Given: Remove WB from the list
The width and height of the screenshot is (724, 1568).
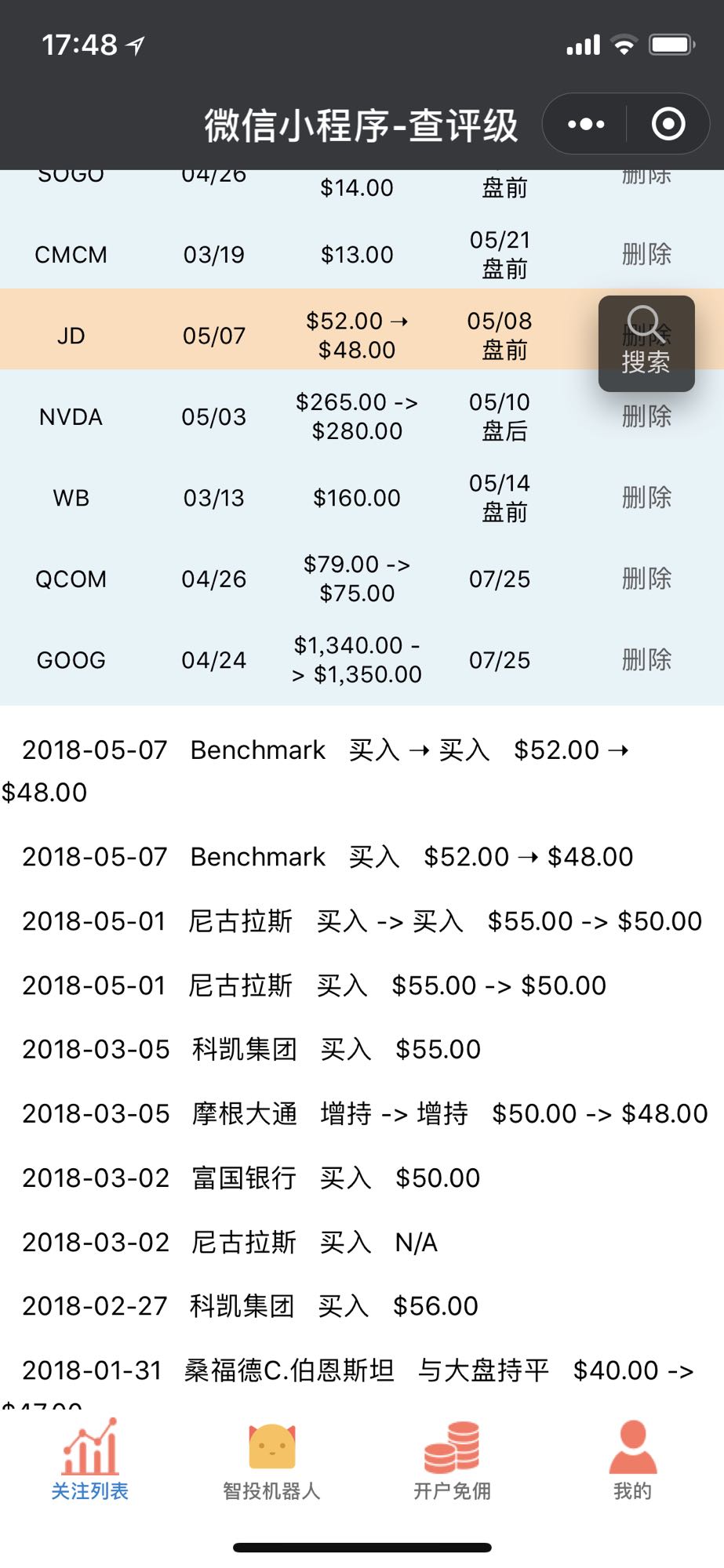Looking at the screenshot, I should coord(646,497).
